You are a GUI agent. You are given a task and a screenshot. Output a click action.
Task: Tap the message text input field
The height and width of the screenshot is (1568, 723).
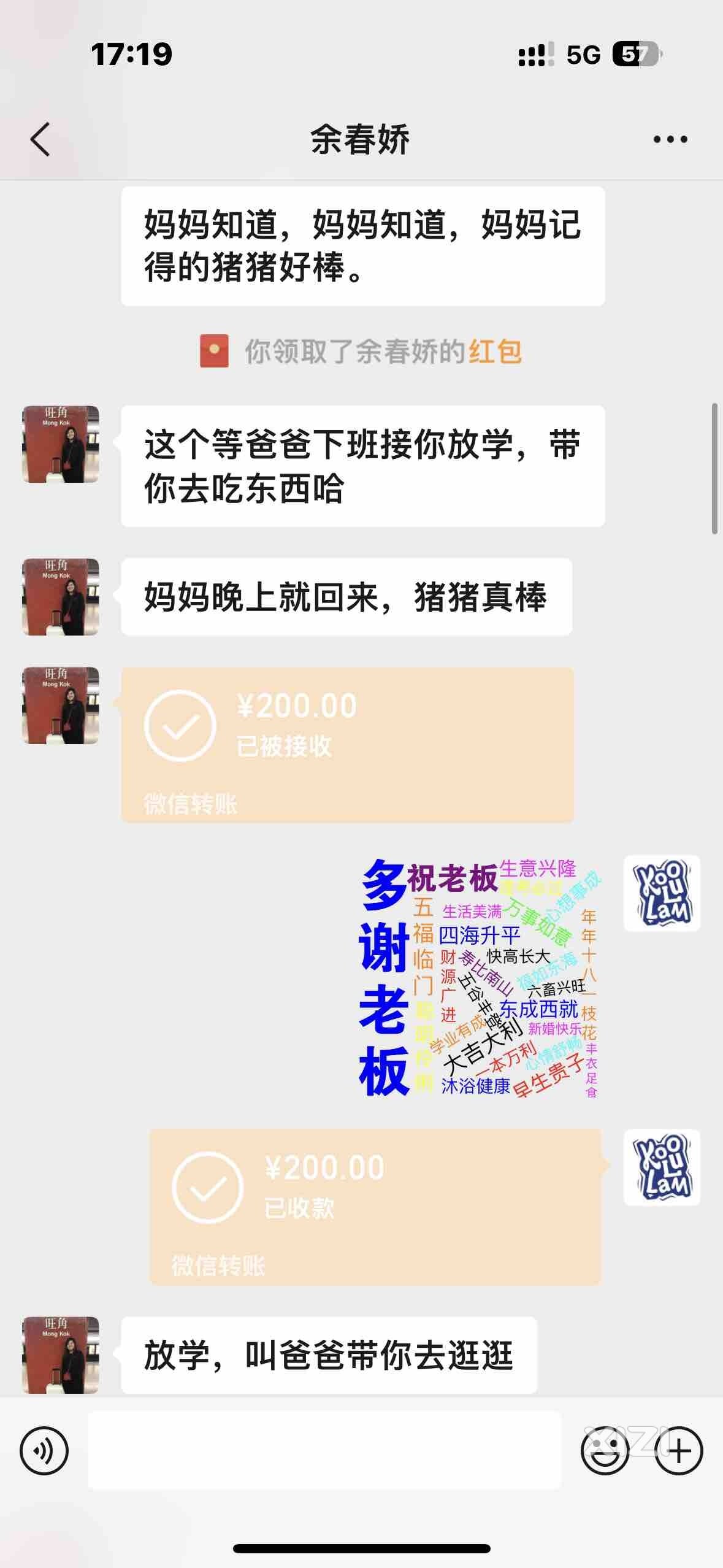[x=324, y=1451]
